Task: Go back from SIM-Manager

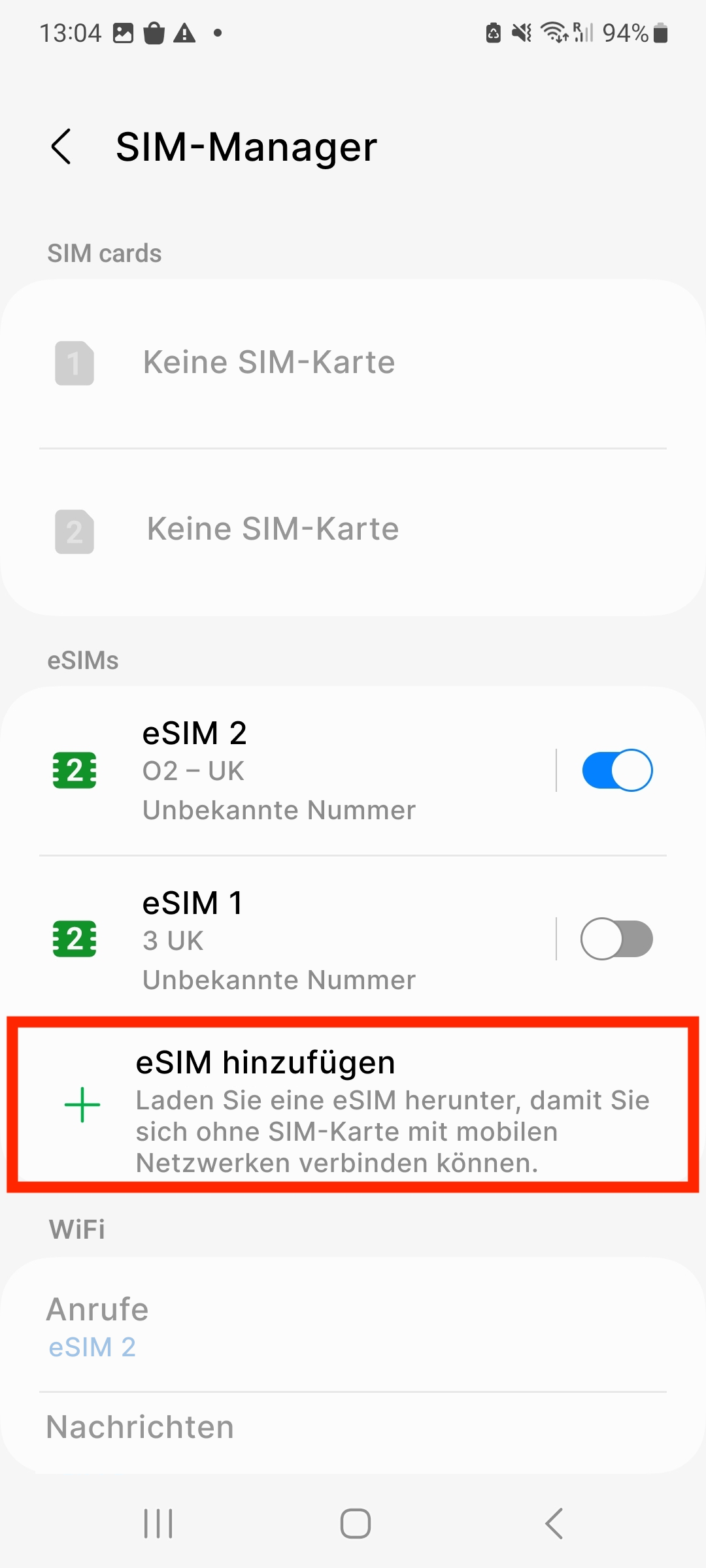Action: click(x=61, y=146)
